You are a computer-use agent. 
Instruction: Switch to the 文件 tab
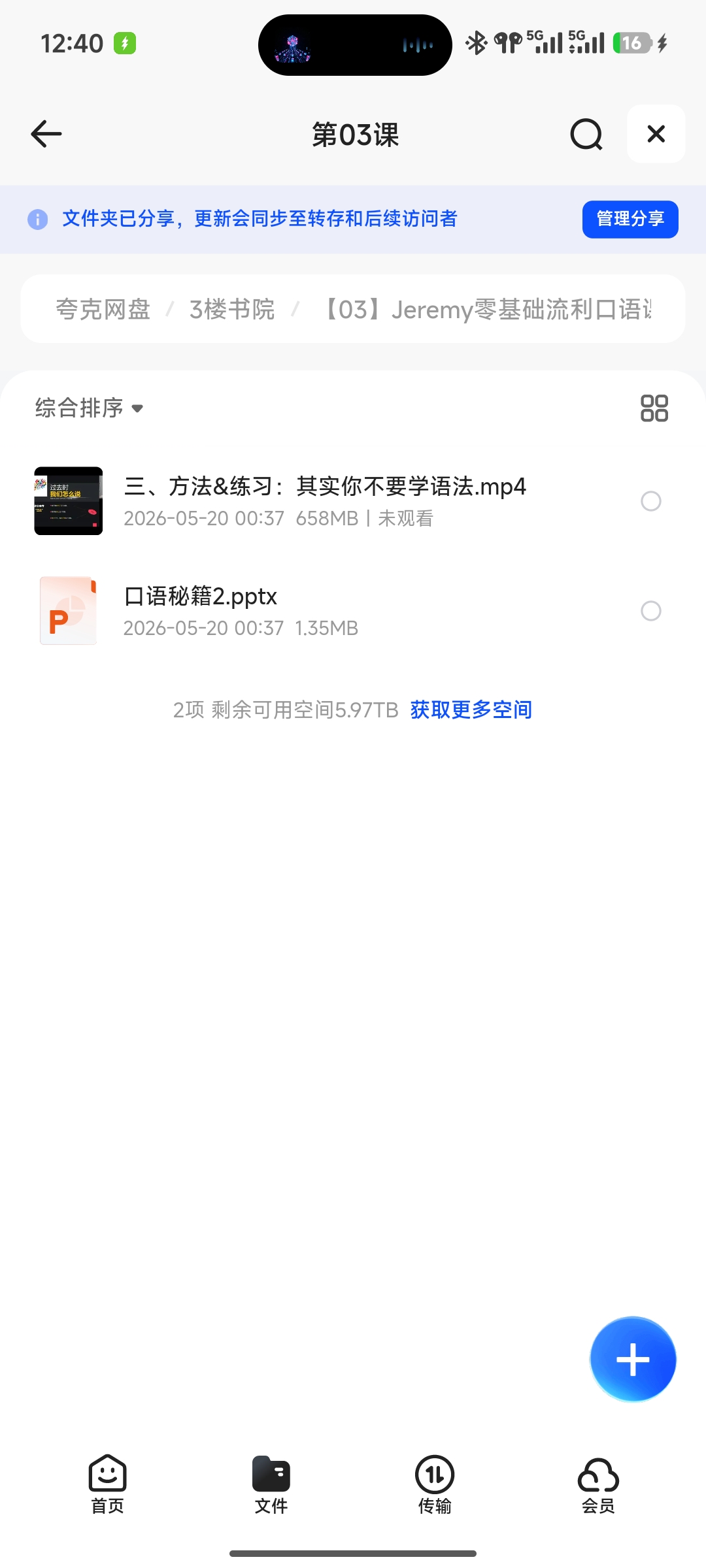pos(271,1484)
